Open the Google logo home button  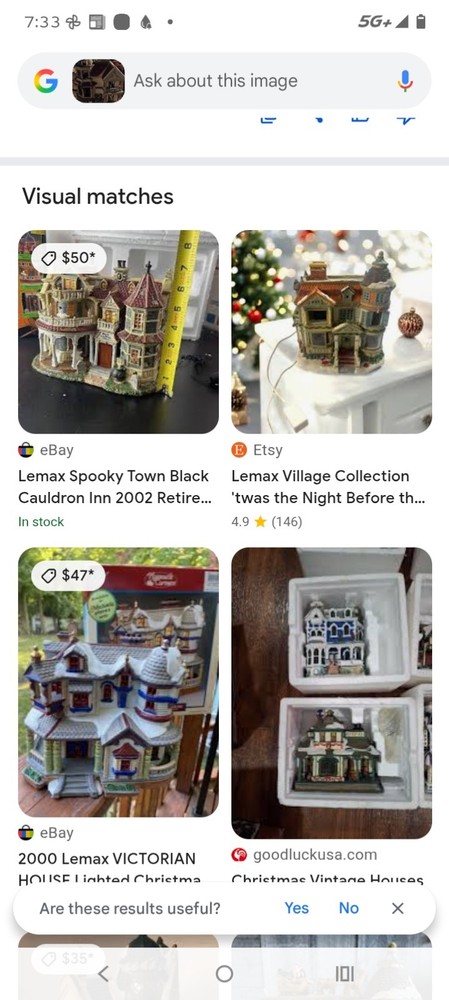45,81
